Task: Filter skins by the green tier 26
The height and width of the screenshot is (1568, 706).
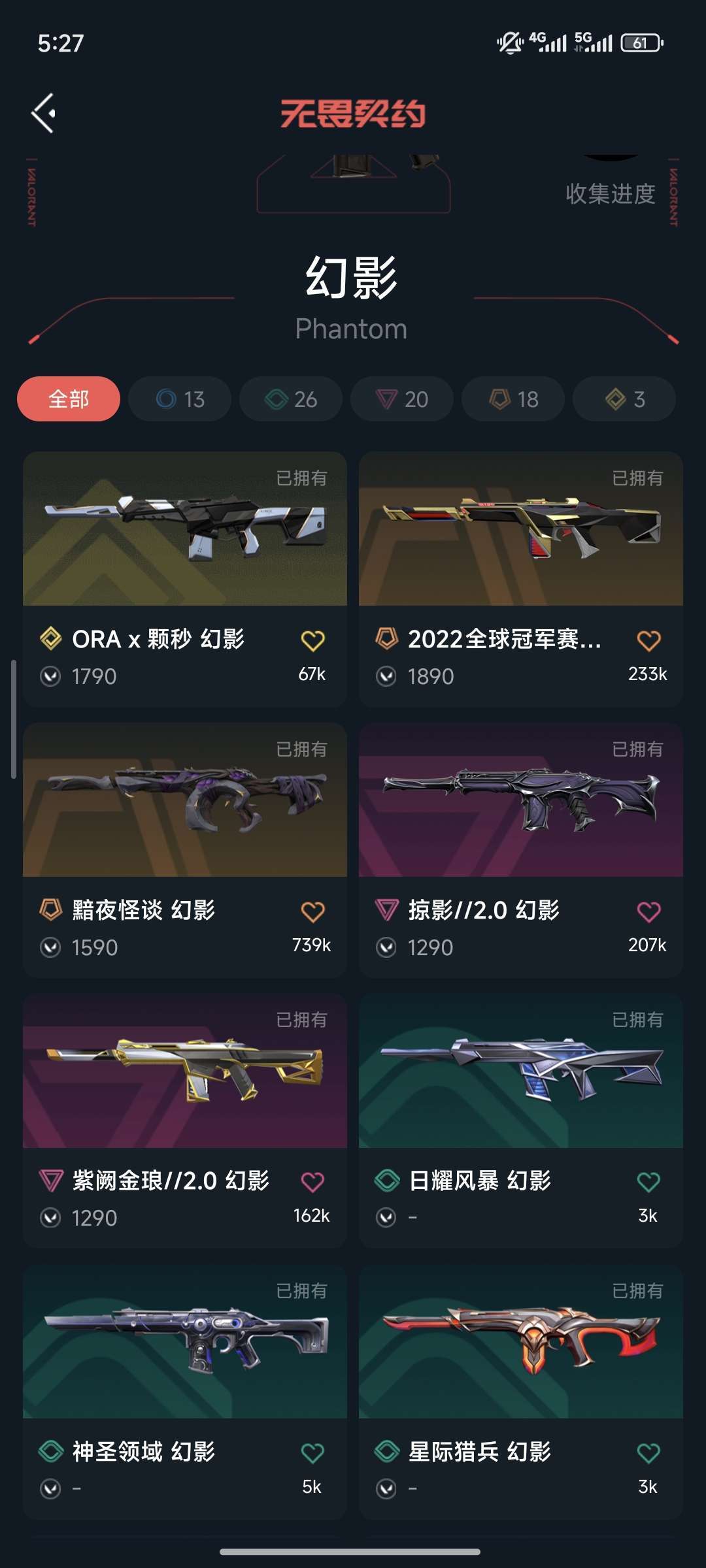Action: (x=291, y=399)
